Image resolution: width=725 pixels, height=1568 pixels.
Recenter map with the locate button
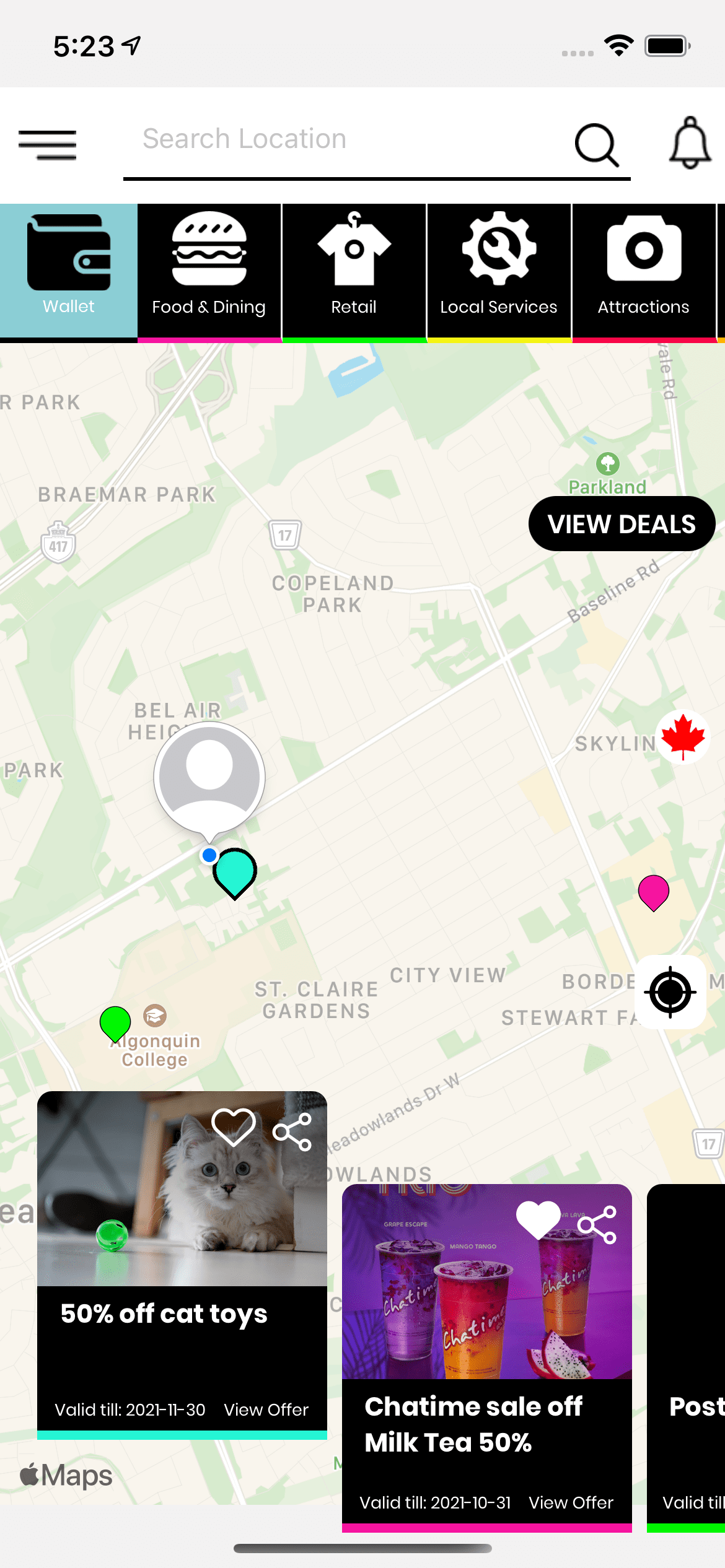pos(670,992)
